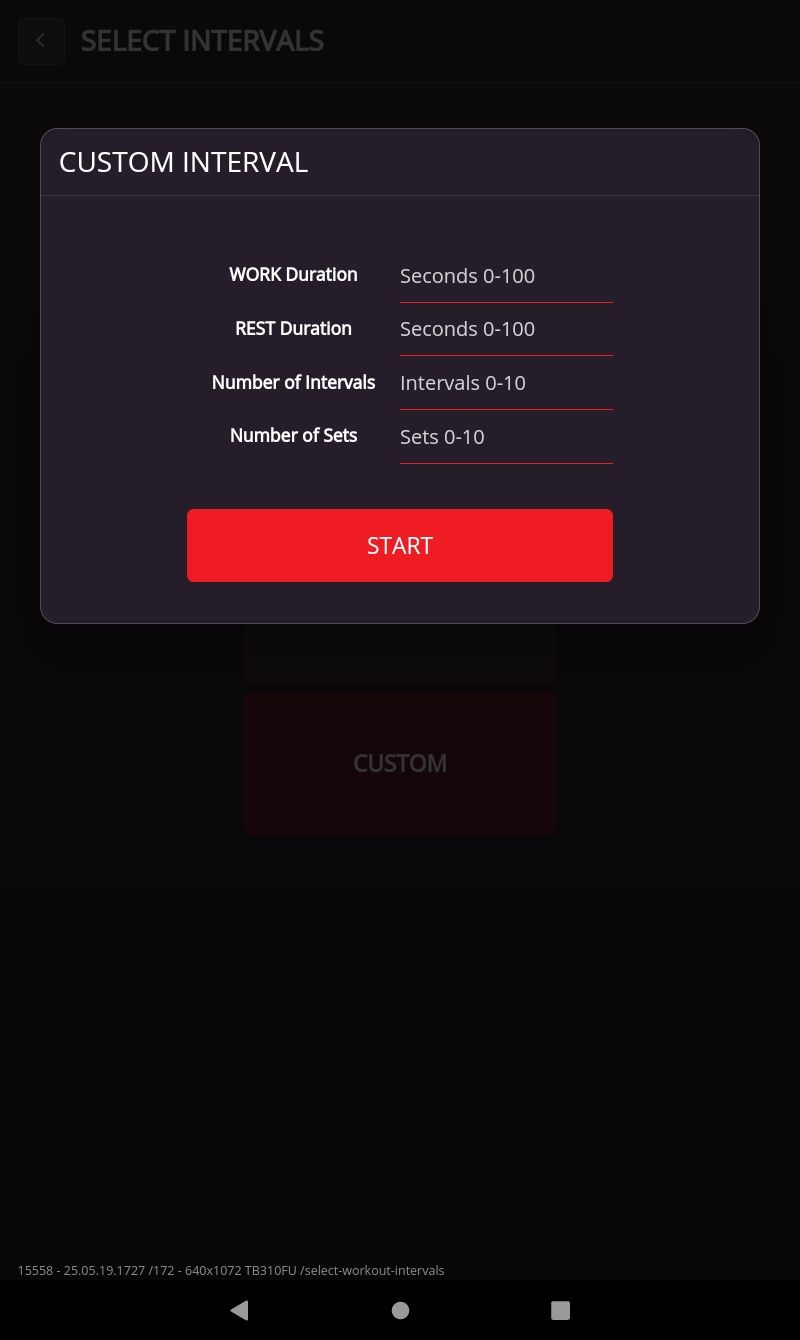Tap the Number of Sets field
The width and height of the screenshot is (800, 1340).
505,437
